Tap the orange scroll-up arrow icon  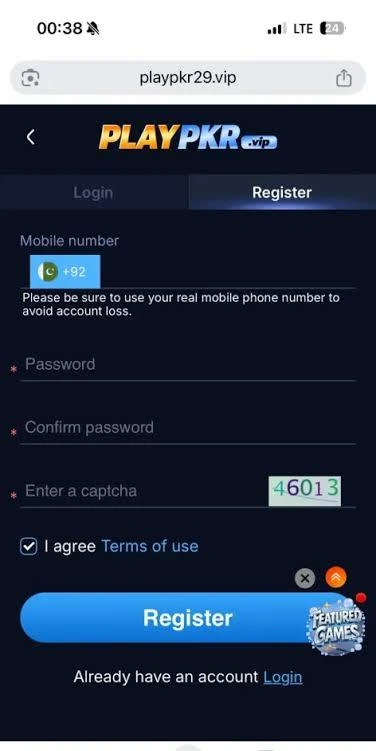(336, 578)
